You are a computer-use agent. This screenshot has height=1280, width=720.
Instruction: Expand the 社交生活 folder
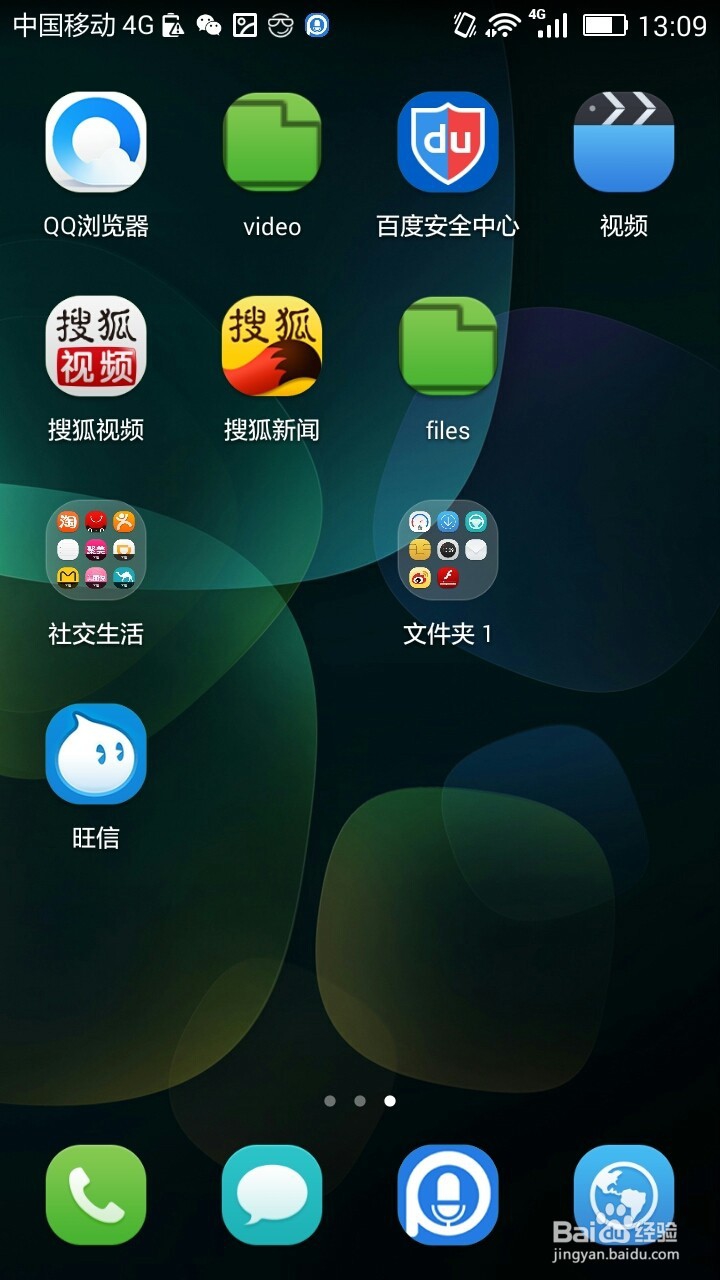click(x=96, y=550)
